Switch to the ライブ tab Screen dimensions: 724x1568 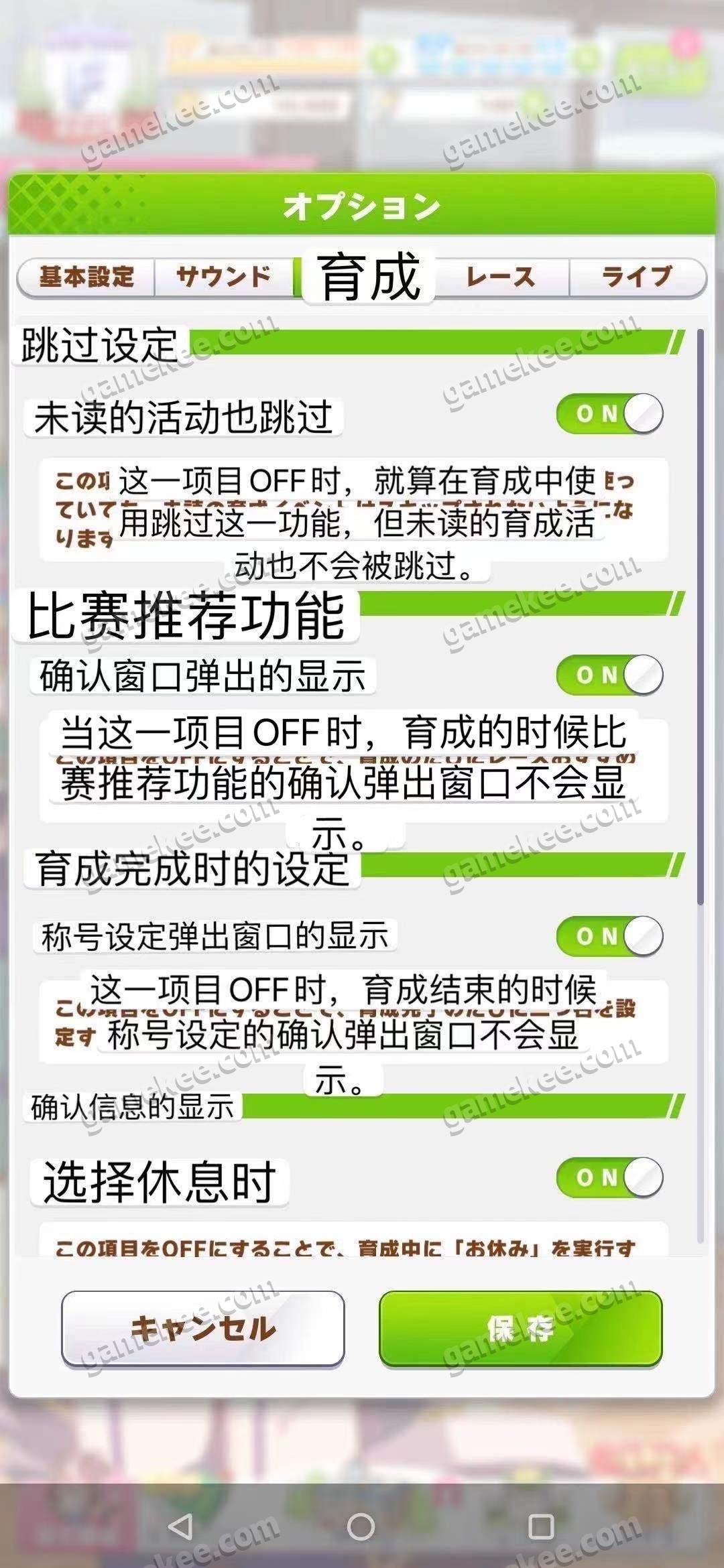(637, 277)
